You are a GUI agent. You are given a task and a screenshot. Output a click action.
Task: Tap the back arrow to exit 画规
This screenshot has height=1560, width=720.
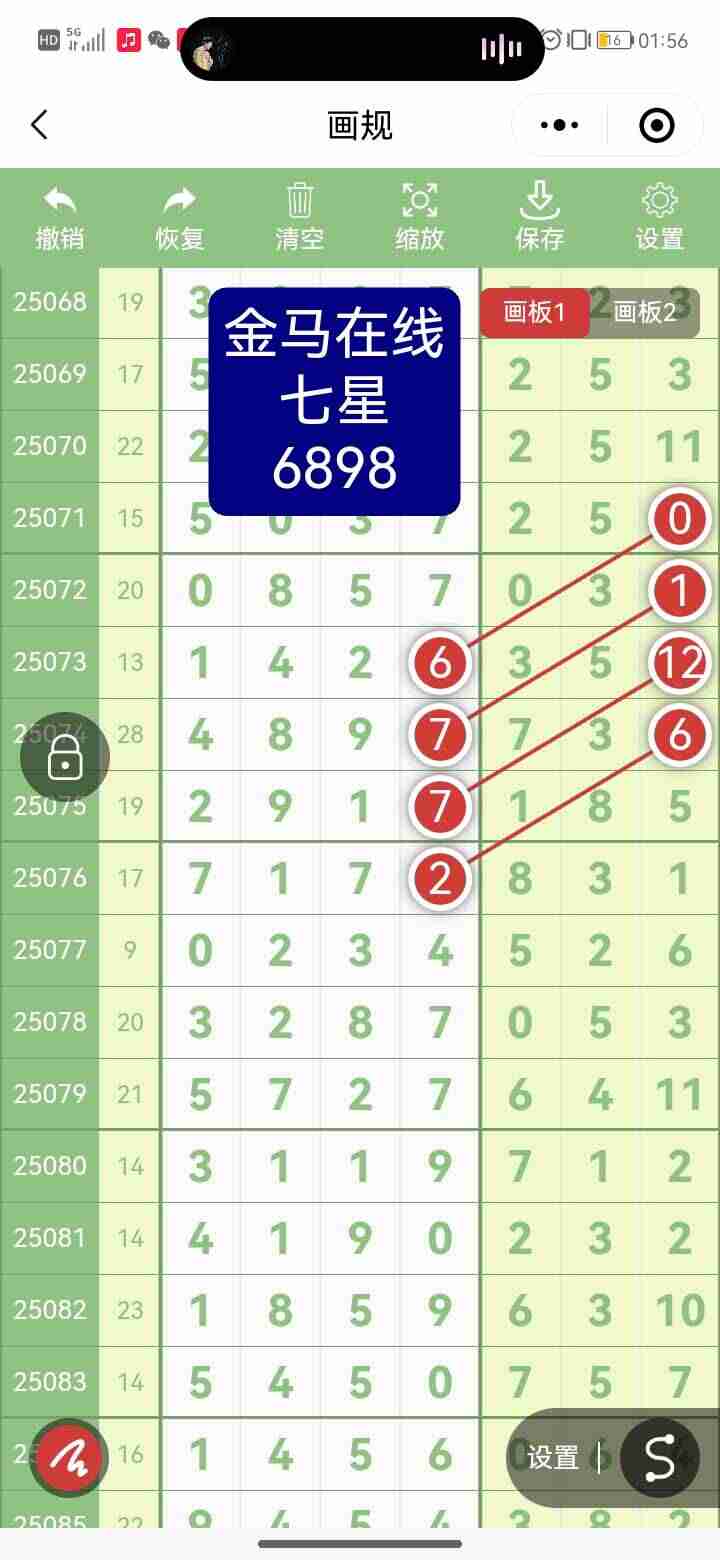[38, 124]
